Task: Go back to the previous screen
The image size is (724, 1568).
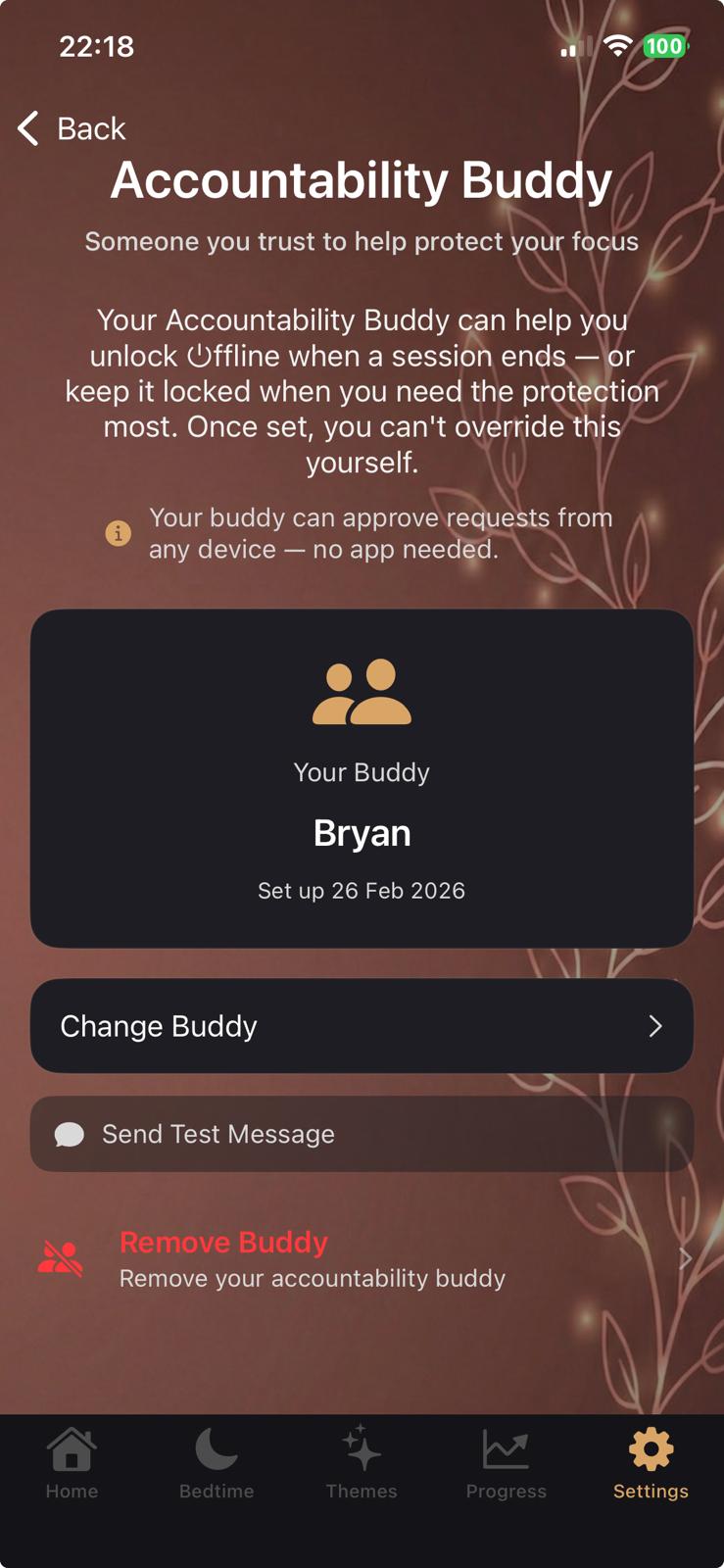Action: click(x=72, y=128)
